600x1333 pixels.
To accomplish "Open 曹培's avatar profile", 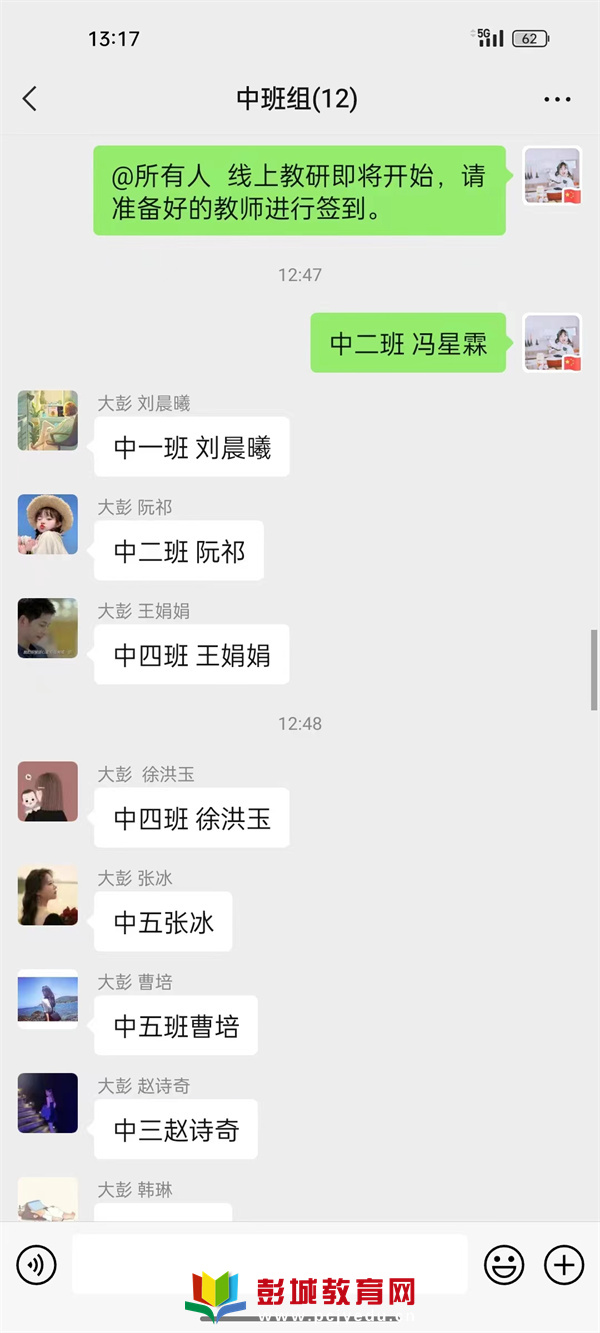I will click(48, 1000).
